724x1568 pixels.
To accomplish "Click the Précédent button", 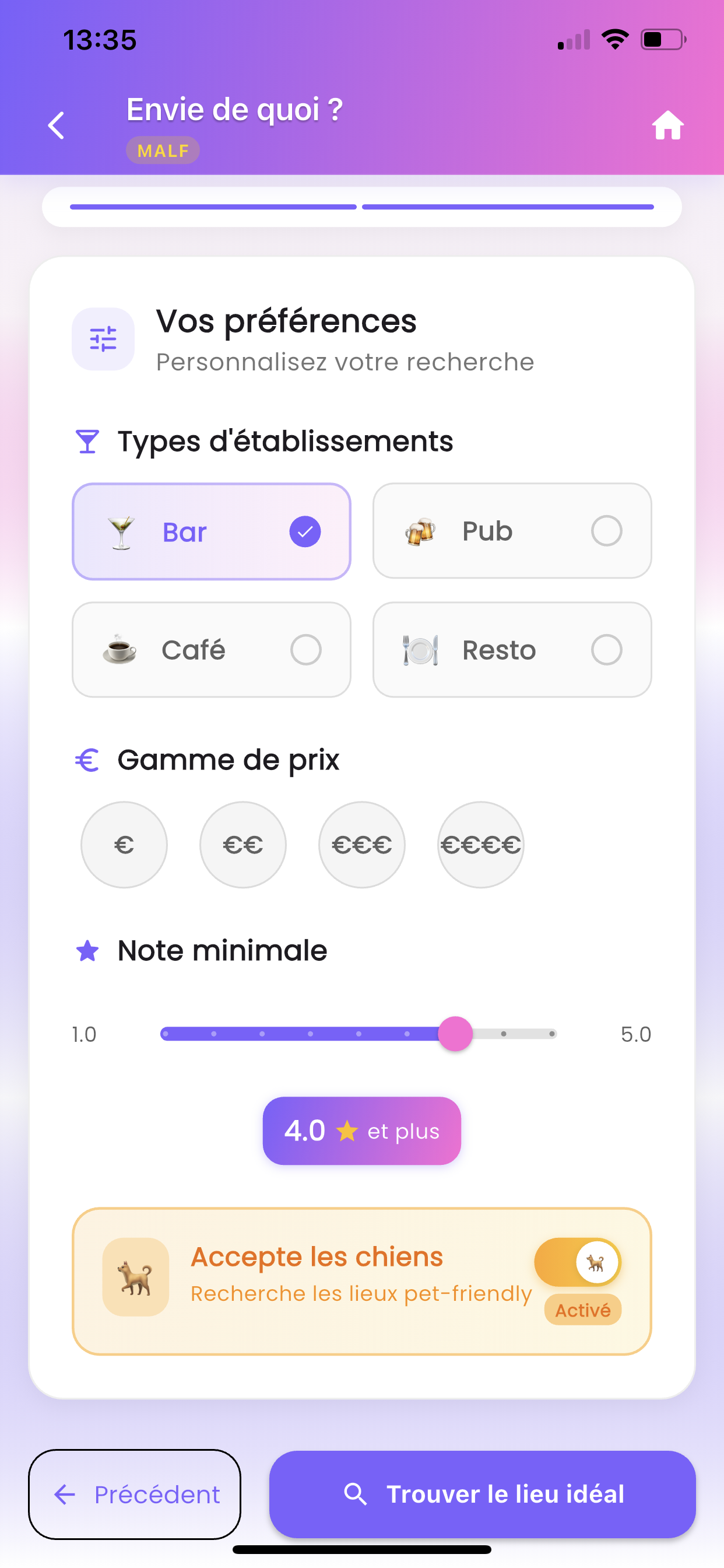I will click(135, 1494).
